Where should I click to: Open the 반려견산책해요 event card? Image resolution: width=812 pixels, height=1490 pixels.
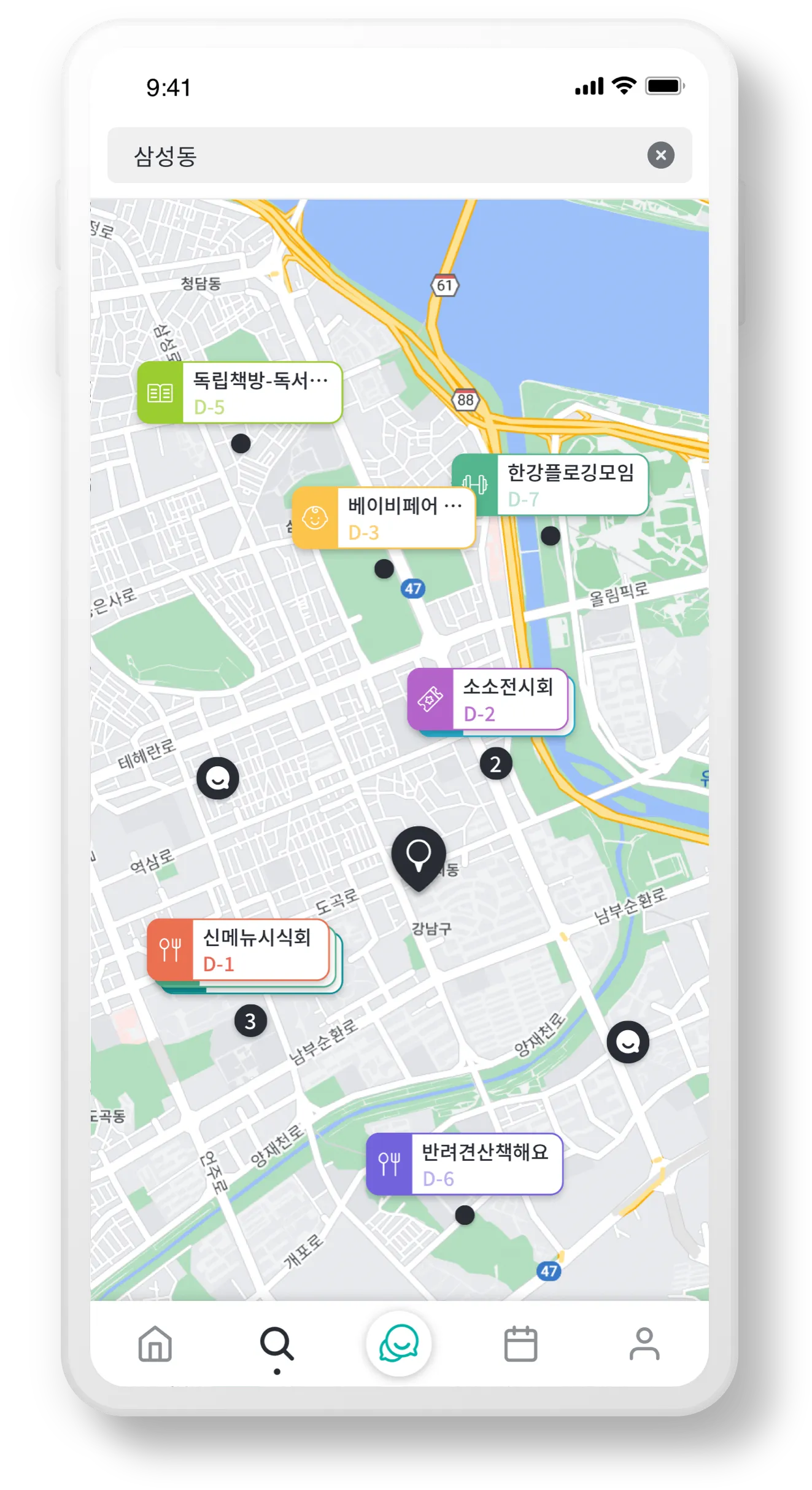coord(465,1164)
